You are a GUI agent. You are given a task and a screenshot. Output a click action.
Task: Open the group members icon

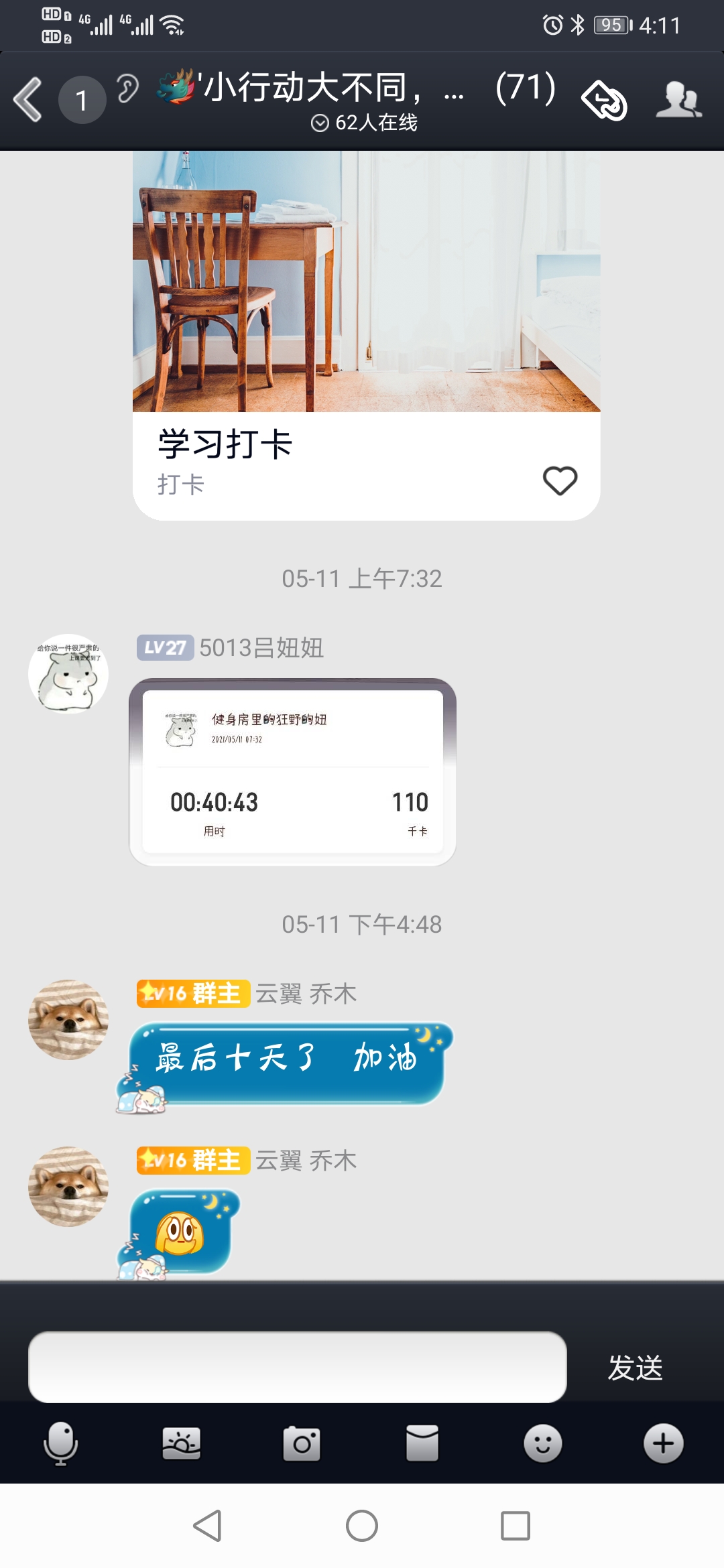click(677, 101)
